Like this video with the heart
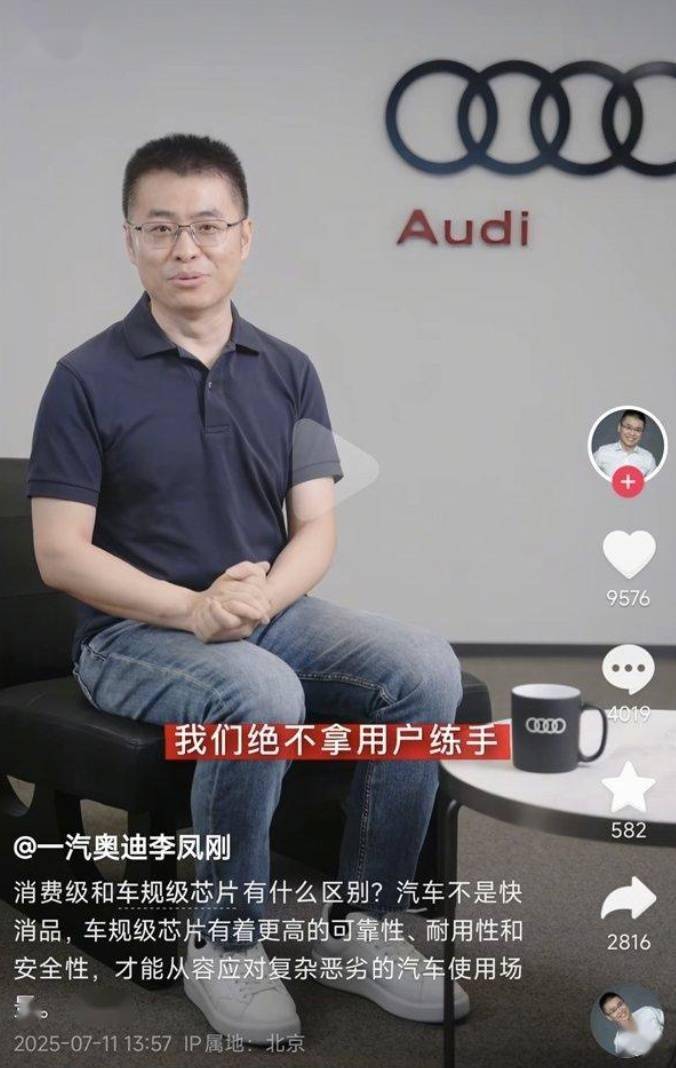 point(628,555)
